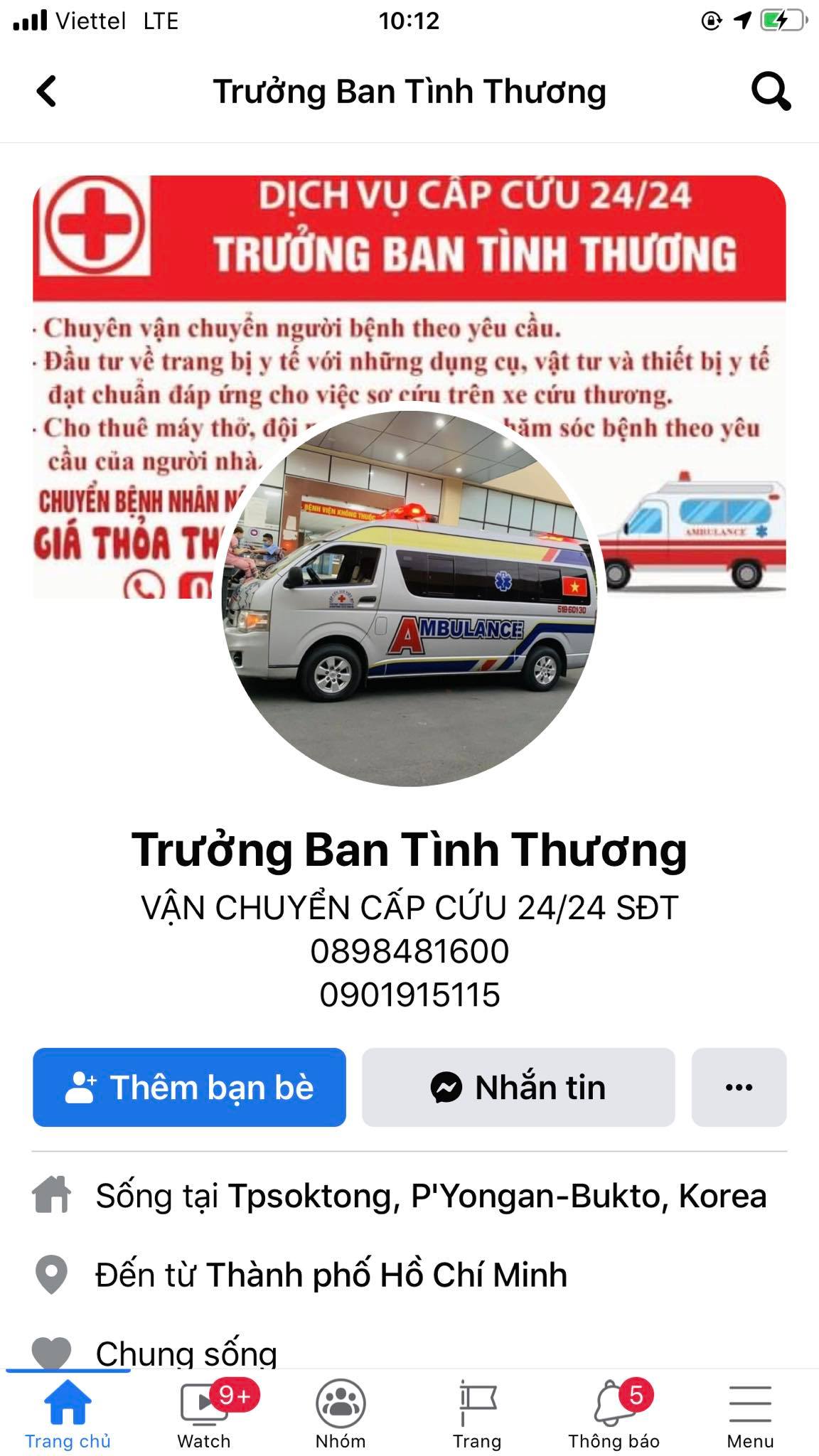Open the Watch tab
This screenshot has height=1456, width=819.
tap(204, 1415)
